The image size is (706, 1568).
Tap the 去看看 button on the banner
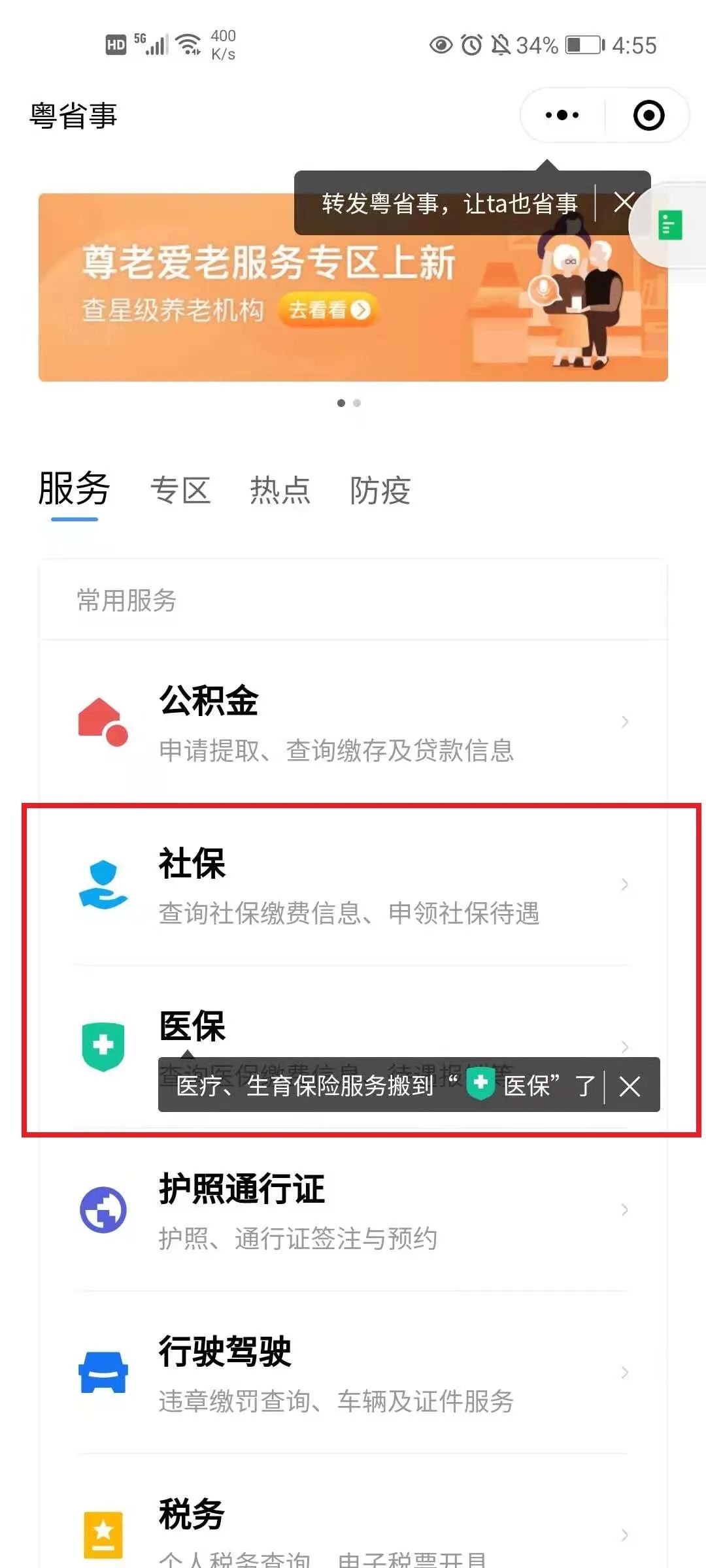pyautogui.click(x=326, y=309)
